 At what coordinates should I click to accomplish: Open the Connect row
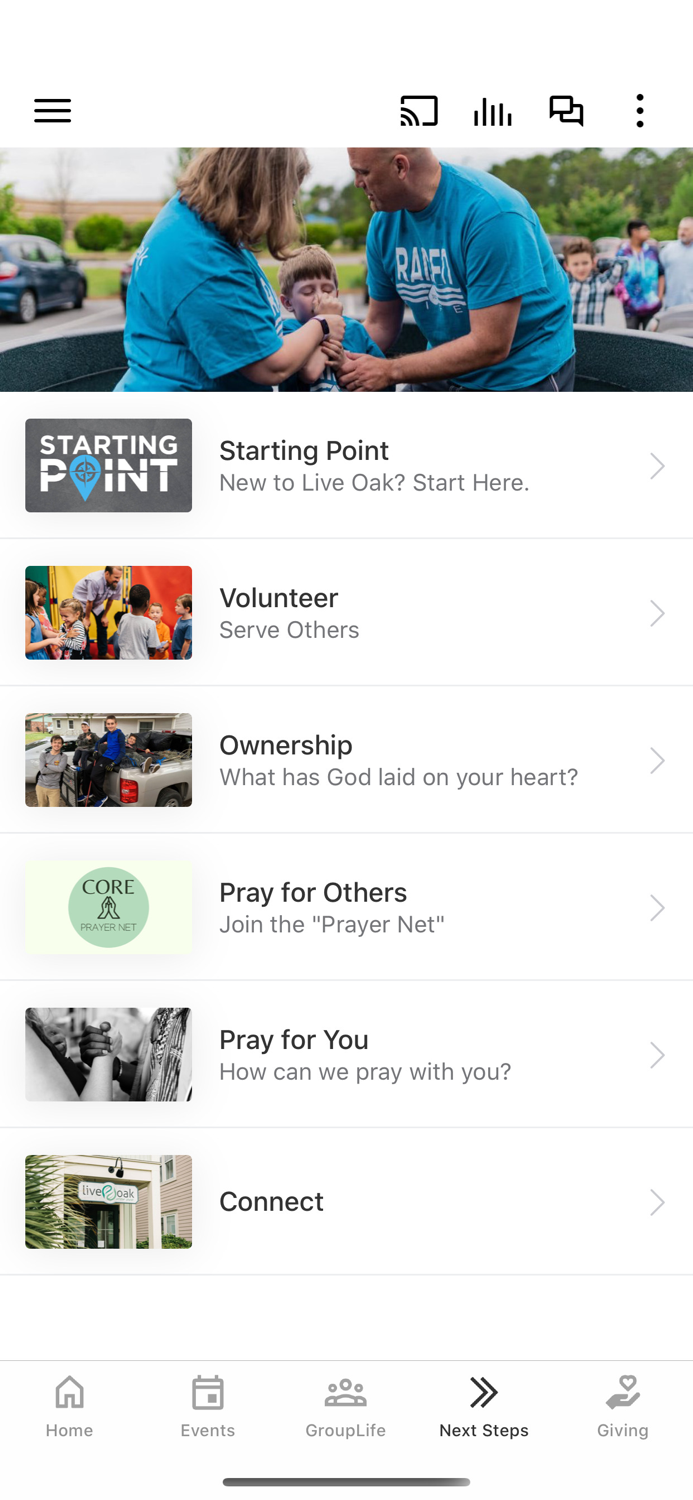pyautogui.click(x=346, y=1201)
